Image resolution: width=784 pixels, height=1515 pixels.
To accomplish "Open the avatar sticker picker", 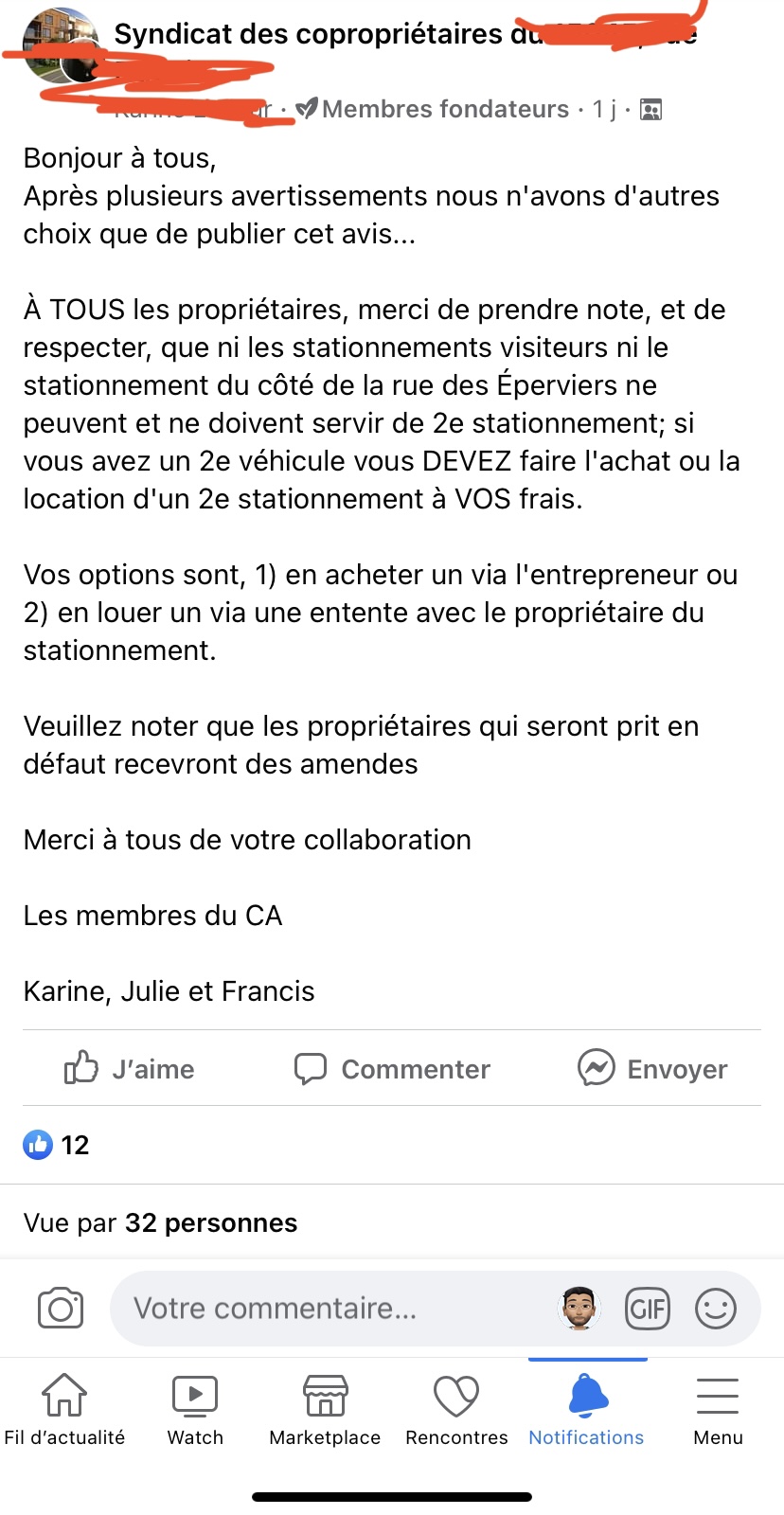I will [x=579, y=1309].
